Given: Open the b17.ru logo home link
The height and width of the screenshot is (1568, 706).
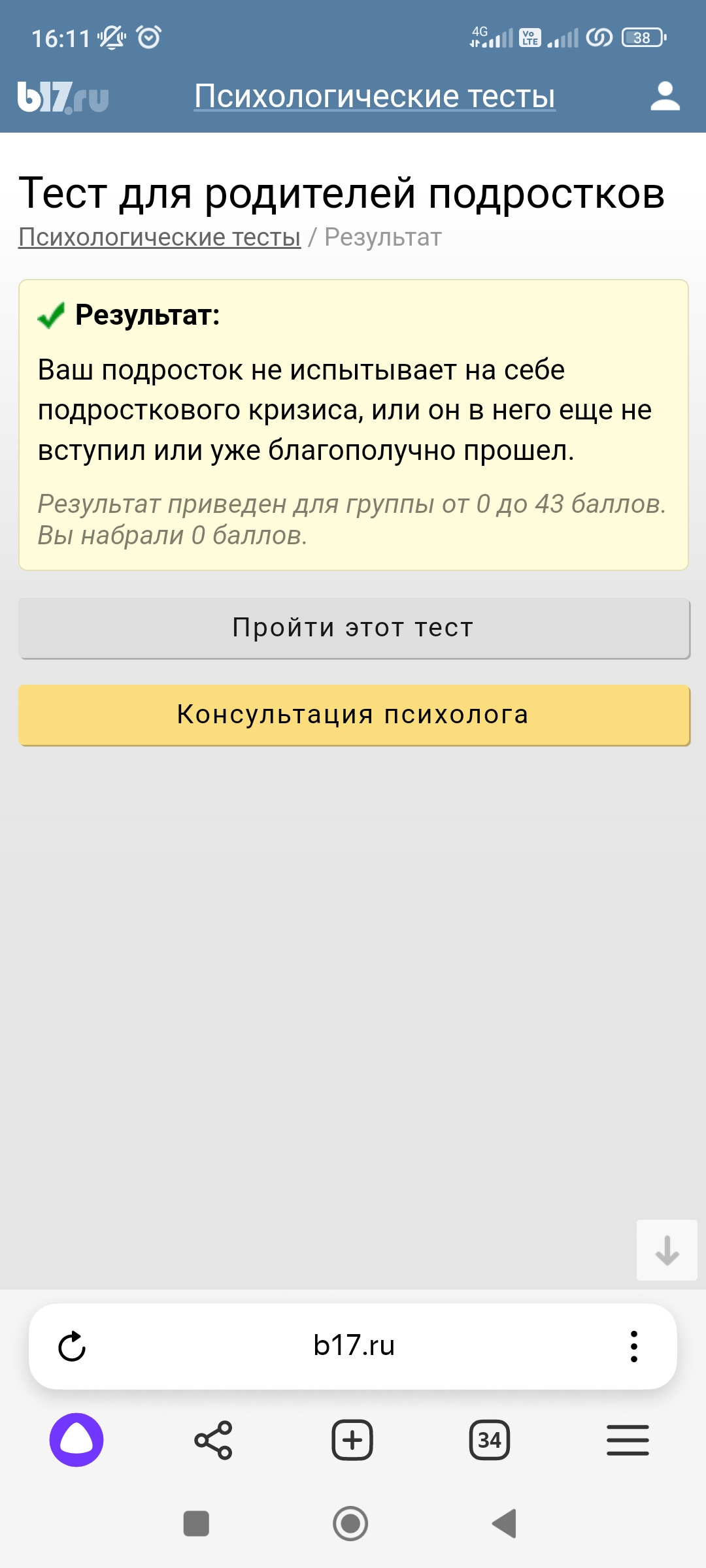Looking at the screenshot, I should [63, 97].
